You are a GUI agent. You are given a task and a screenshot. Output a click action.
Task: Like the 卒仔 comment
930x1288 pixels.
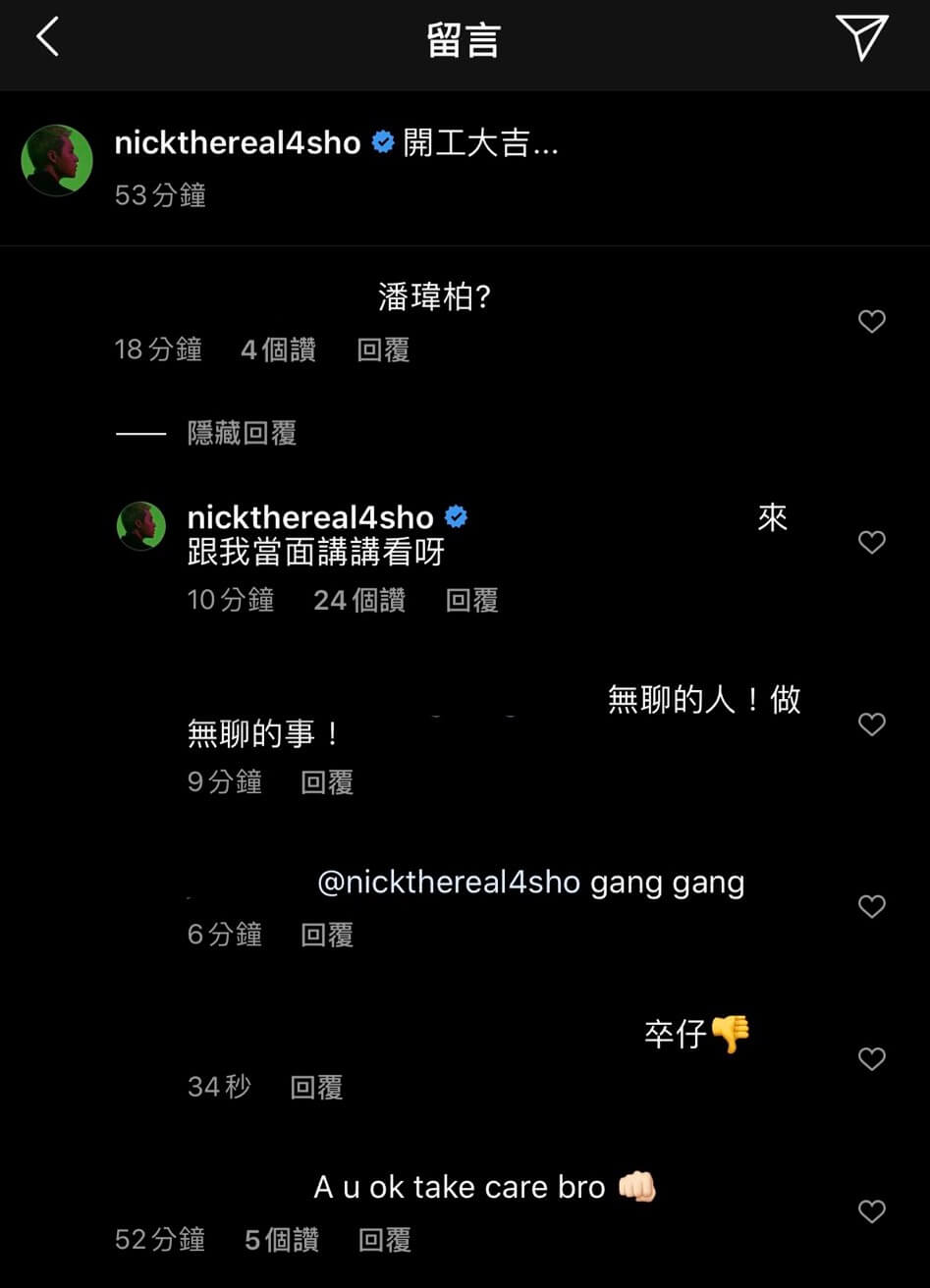(x=871, y=1059)
